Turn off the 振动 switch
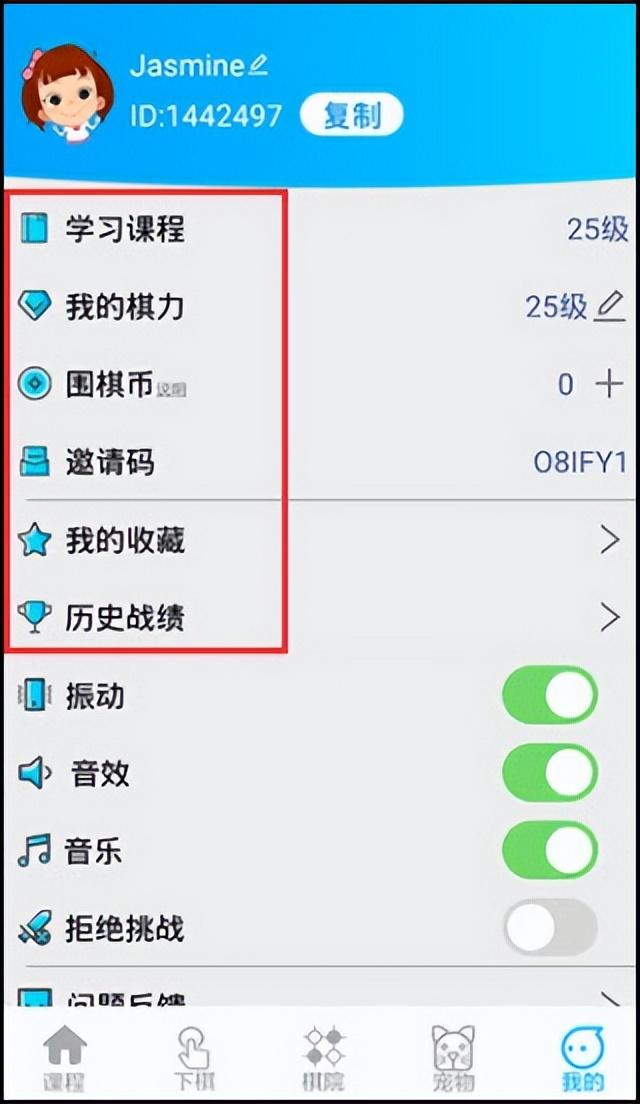Image resolution: width=640 pixels, height=1104 pixels. click(x=550, y=695)
